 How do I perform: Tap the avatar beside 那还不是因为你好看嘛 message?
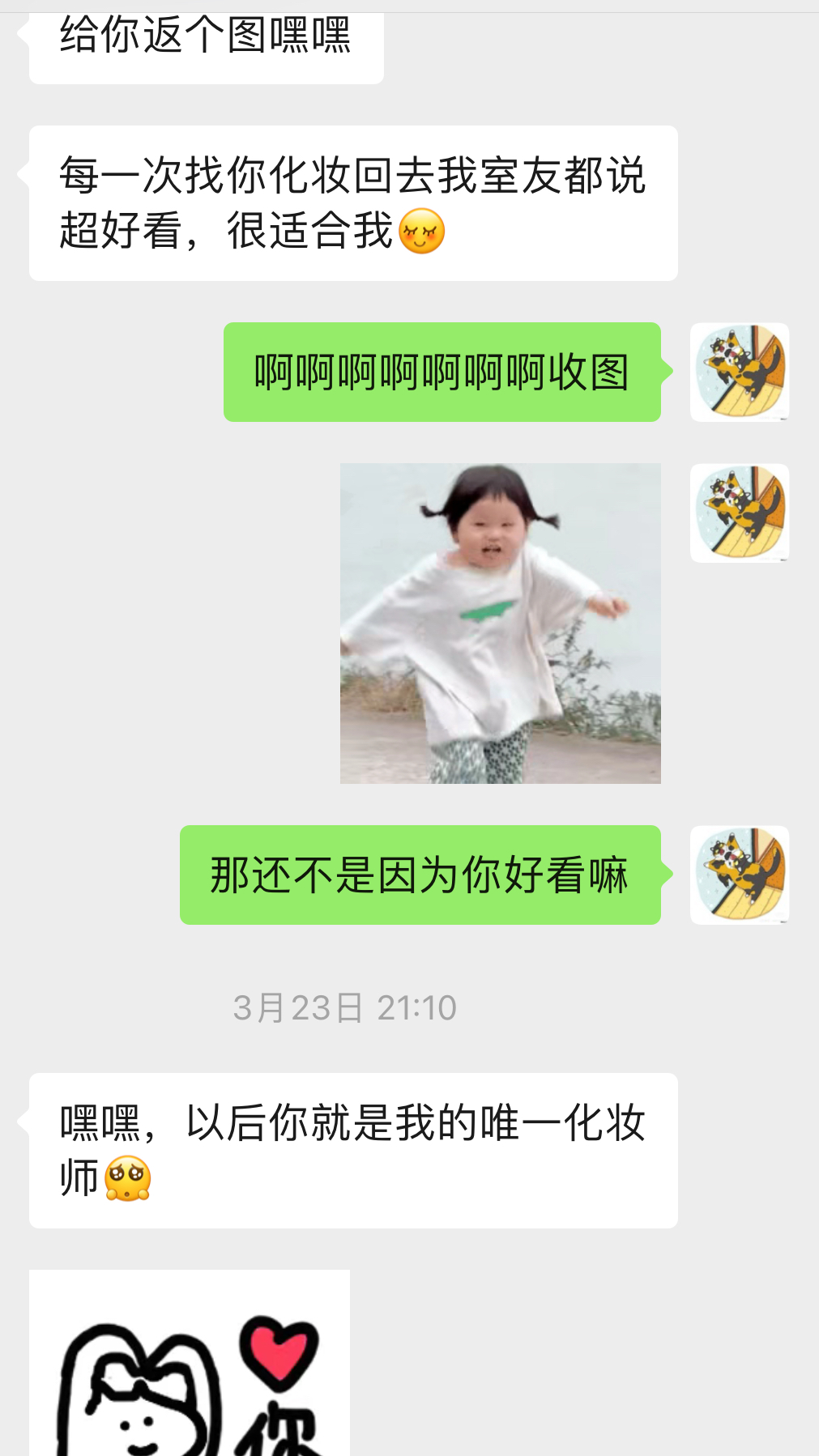click(740, 875)
